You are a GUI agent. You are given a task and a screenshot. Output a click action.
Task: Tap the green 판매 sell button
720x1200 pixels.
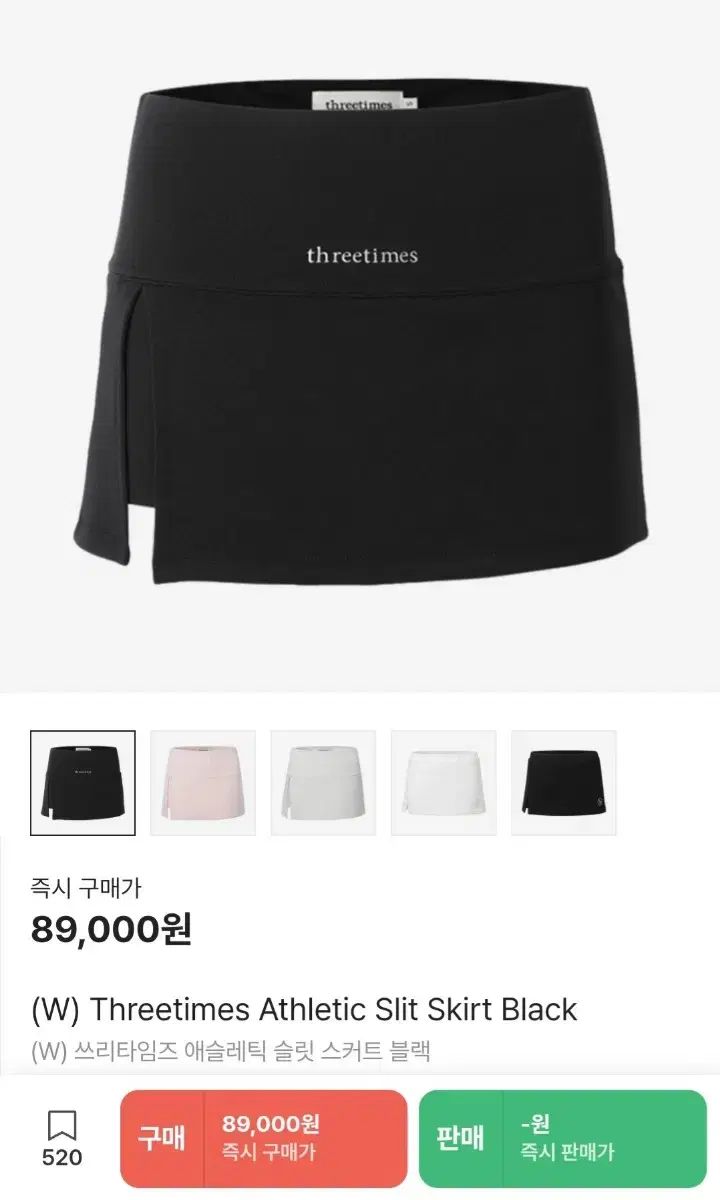[x=562, y=1138]
